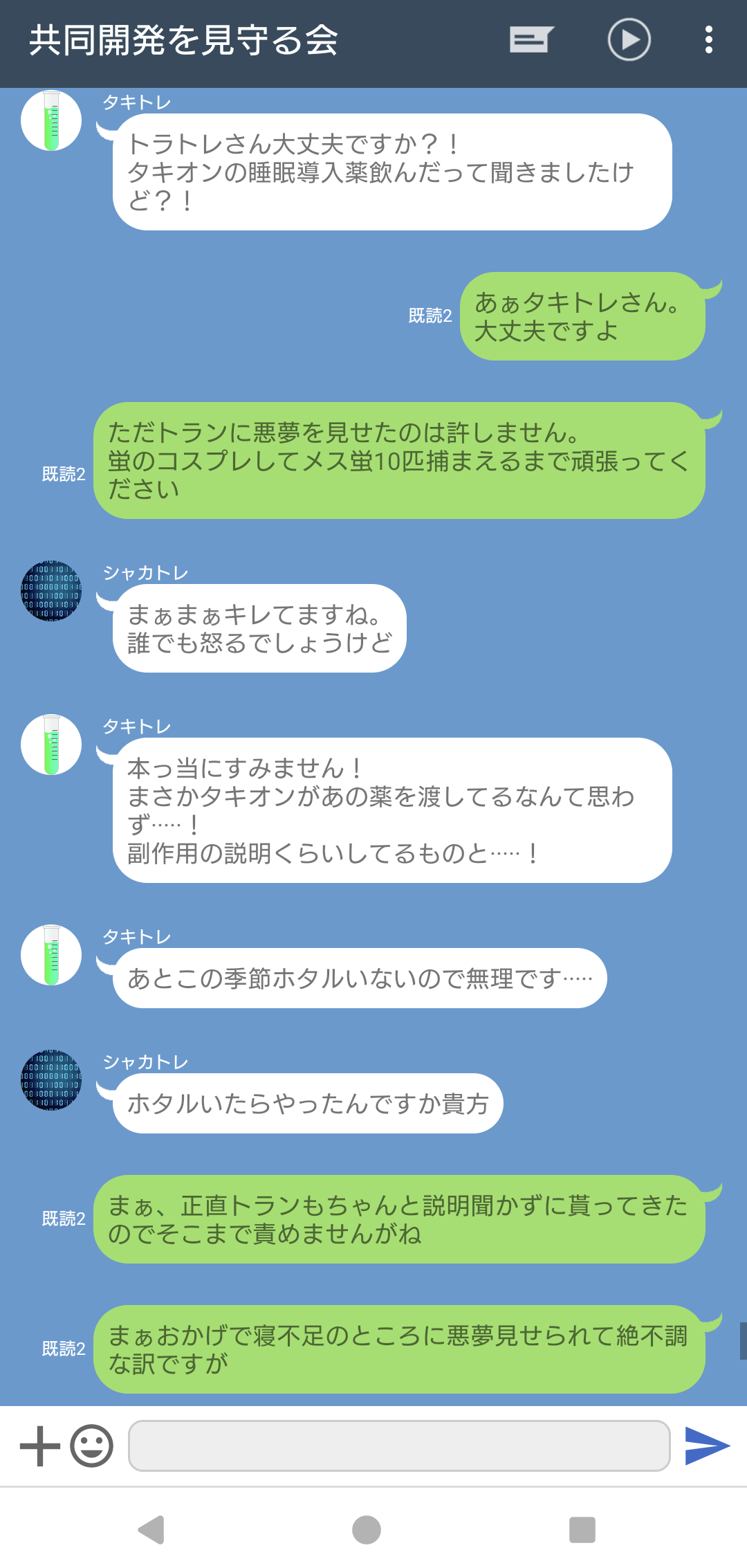Go to the home screen via system home
Viewport: 747px width, 1568px height.
[367, 1529]
